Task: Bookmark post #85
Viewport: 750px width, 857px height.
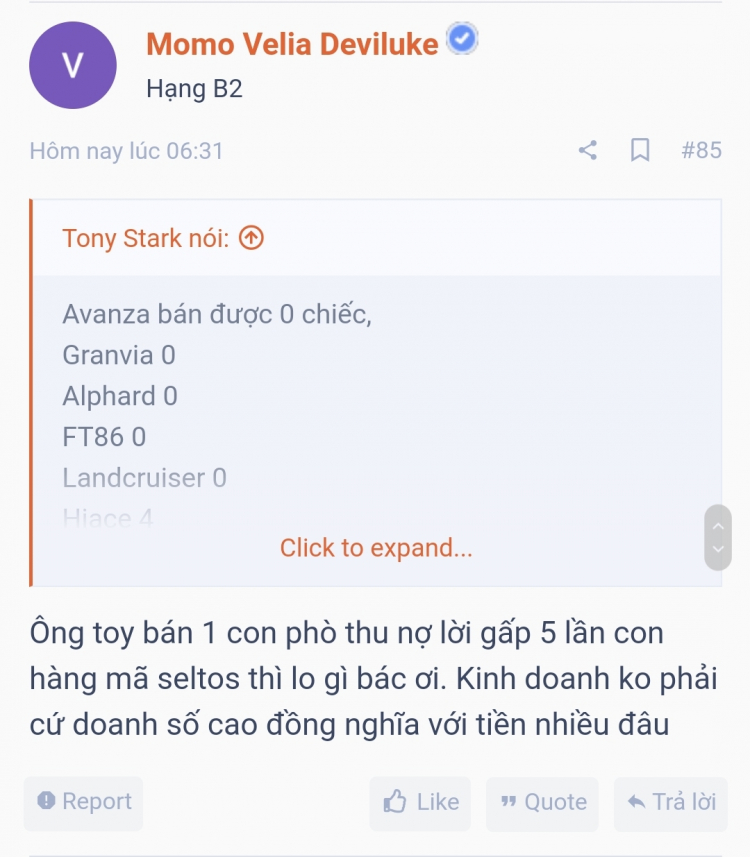Action: click(x=640, y=150)
